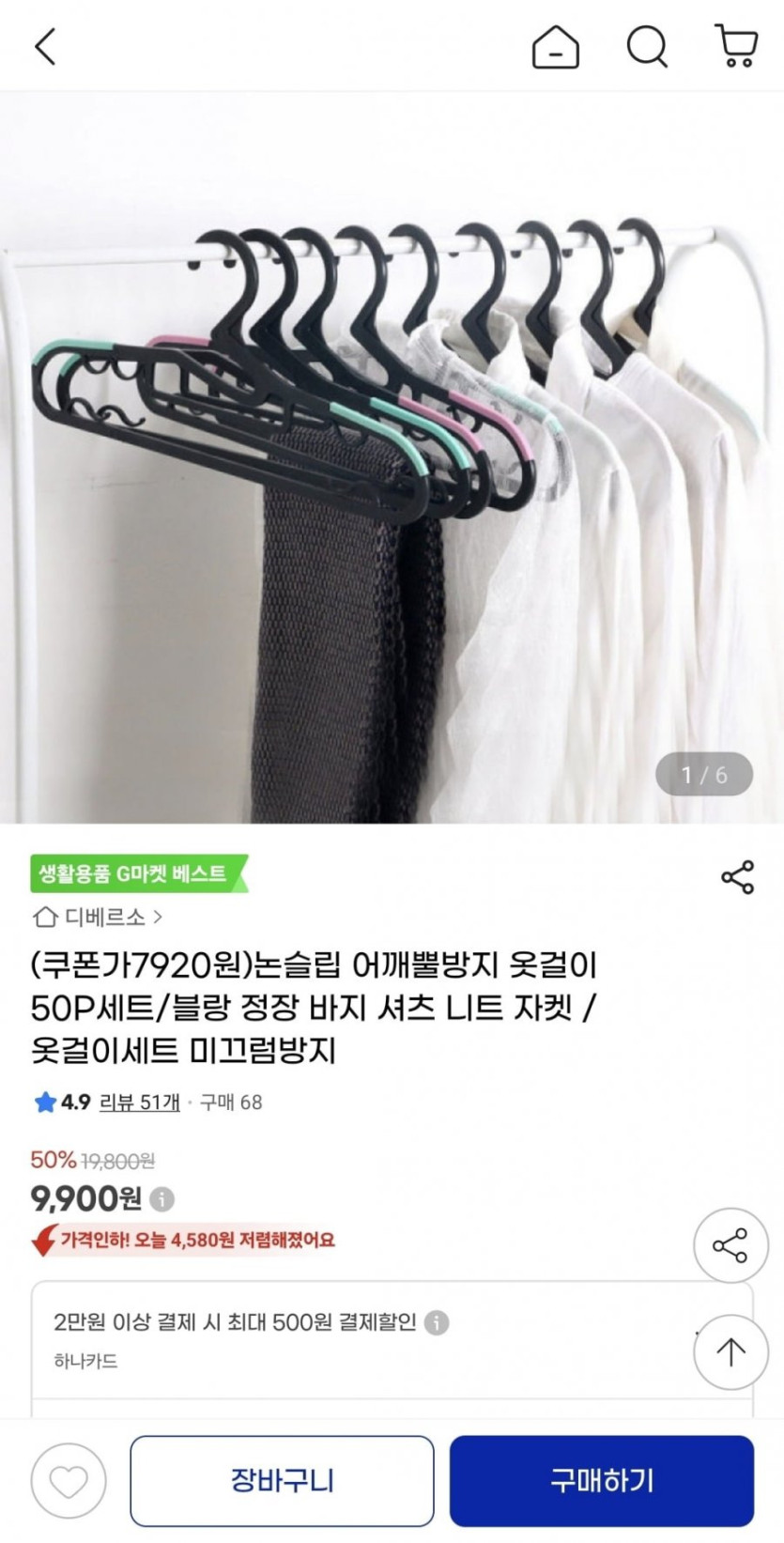Share product via icon beside best badge
The height and width of the screenshot is (1543, 784).
pyautogui.click(x=737, y=877)
